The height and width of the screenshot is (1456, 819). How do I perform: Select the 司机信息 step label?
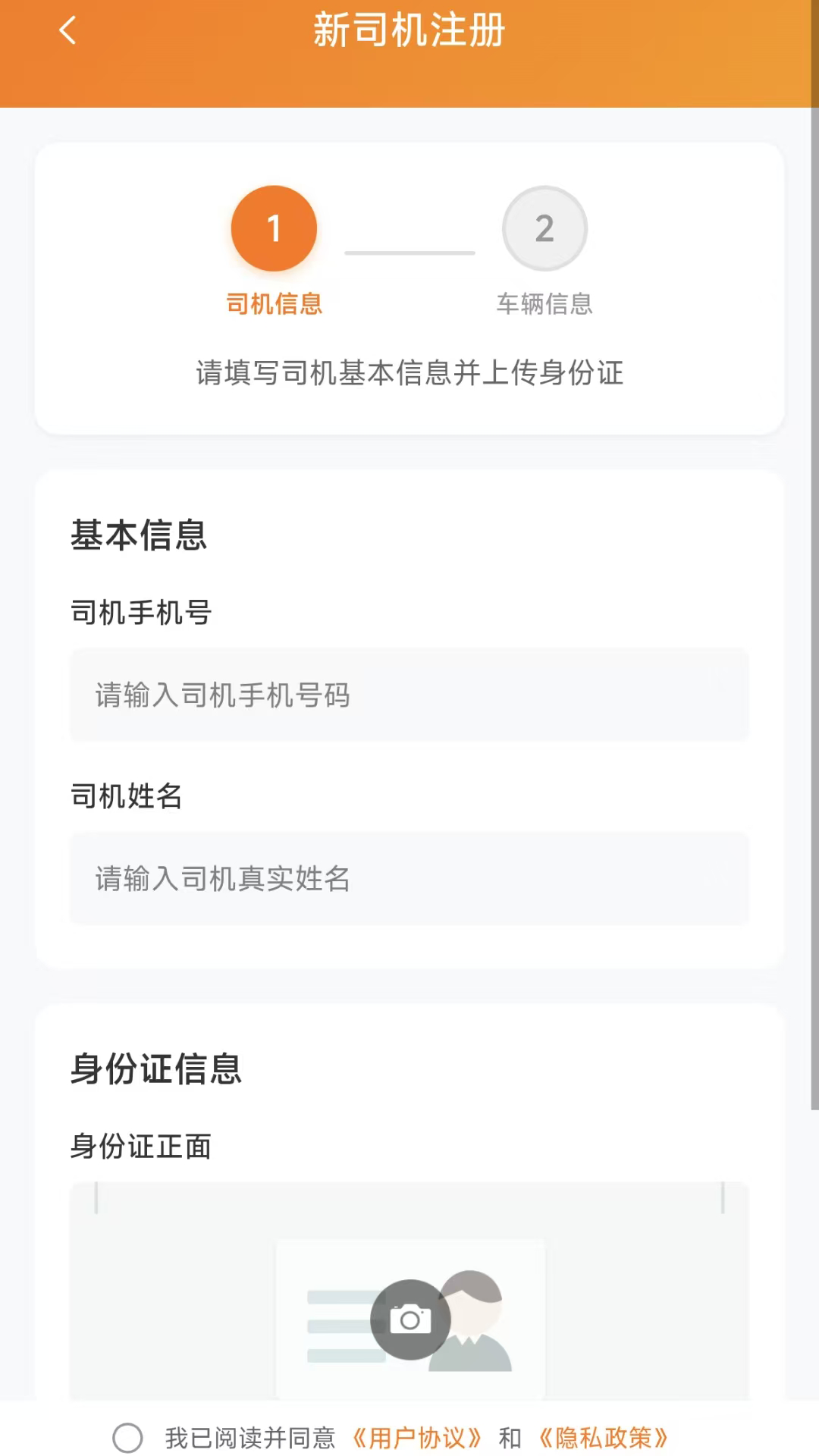point(275,304)
